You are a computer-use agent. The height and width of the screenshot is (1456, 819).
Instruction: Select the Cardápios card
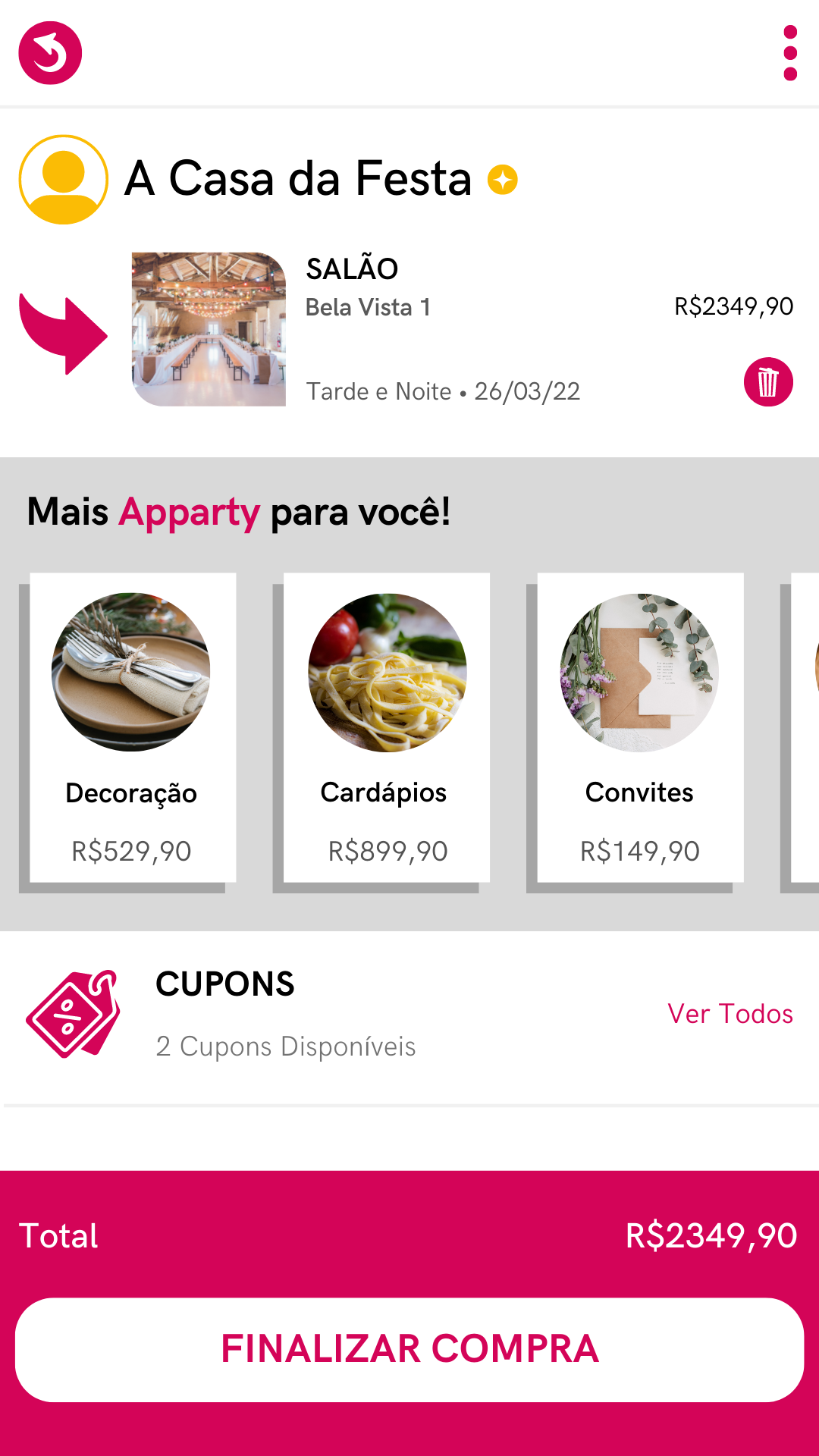pos(386,728)
